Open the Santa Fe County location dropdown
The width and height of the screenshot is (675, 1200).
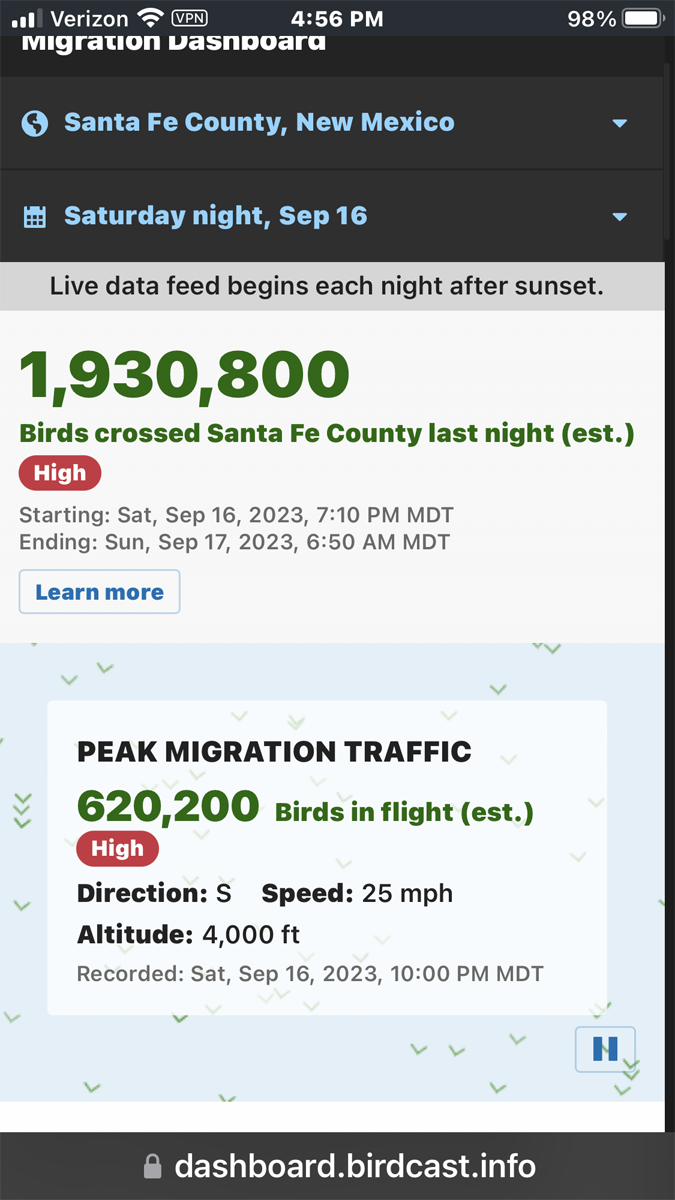(331, 123)
